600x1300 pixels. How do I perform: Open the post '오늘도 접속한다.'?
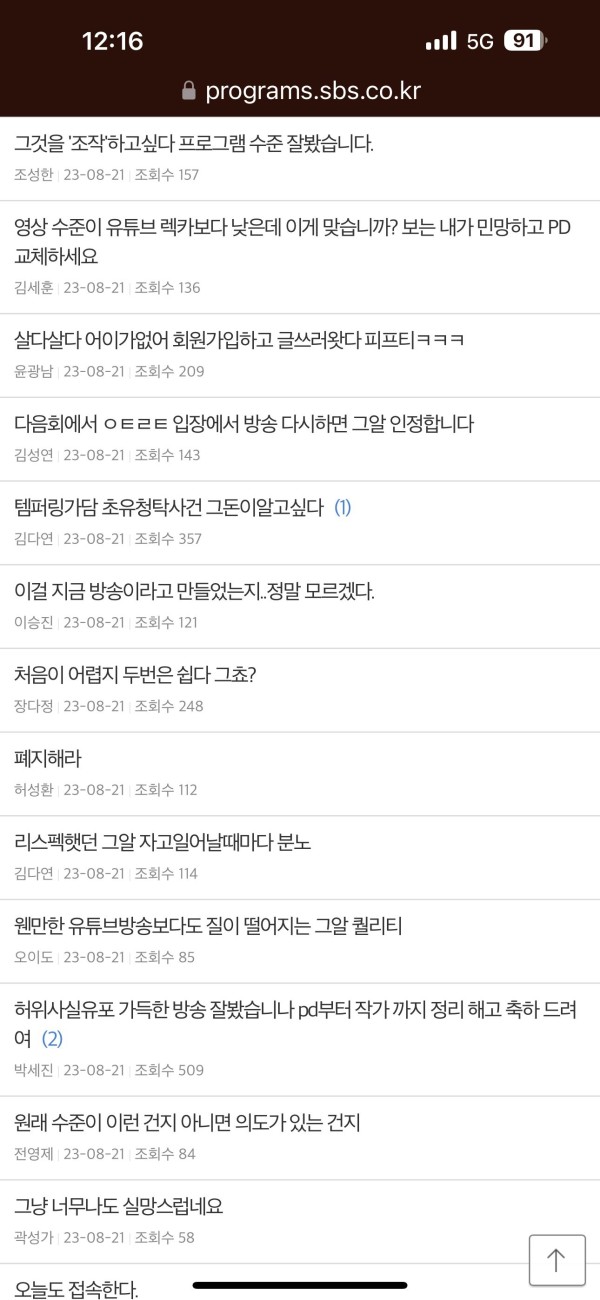(76, 1289)
